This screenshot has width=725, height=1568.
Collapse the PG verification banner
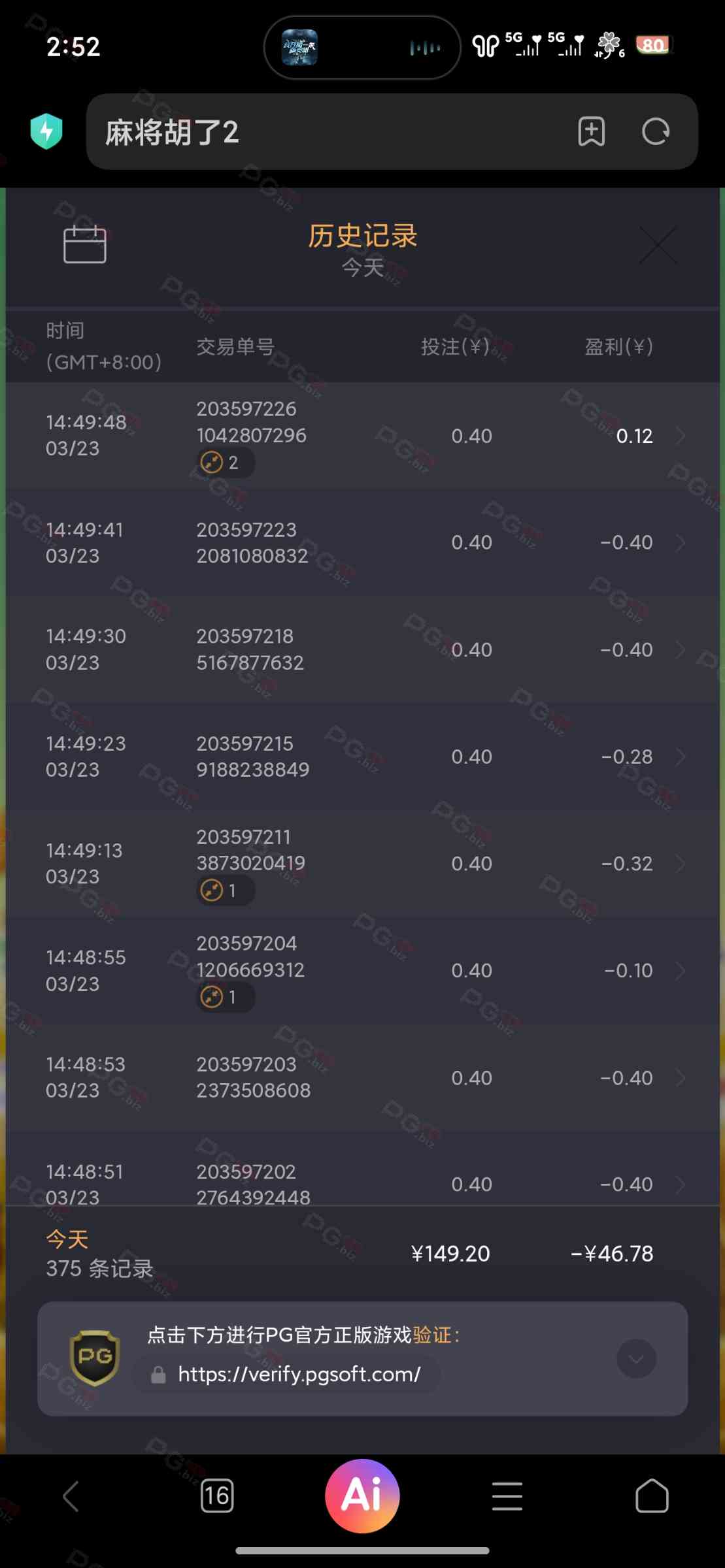pyautogui.click(x=636, y=1358)
